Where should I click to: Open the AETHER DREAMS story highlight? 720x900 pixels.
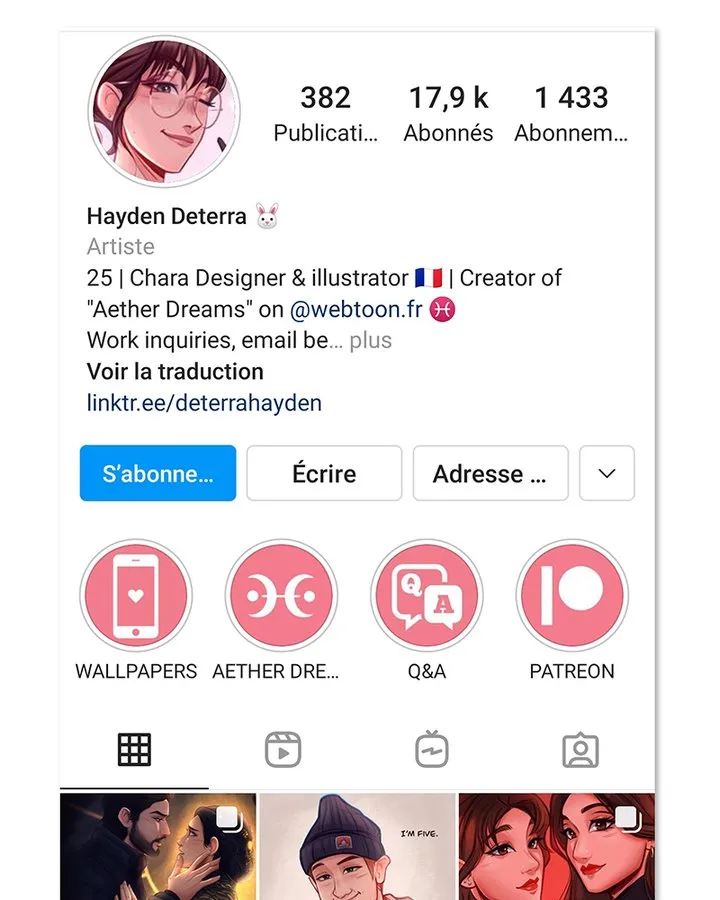(281, 595)
